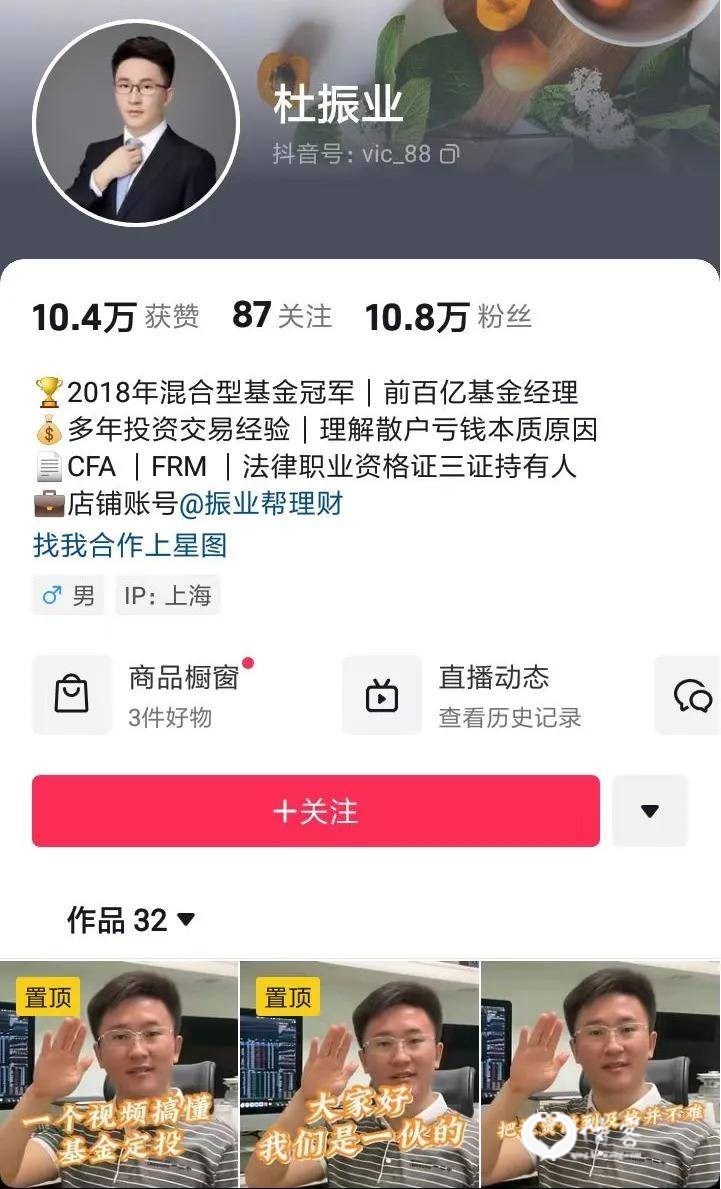This screenshot has height=1189, width=721.
Task: Tap the profile avatar photo
Action: (136, 123)
